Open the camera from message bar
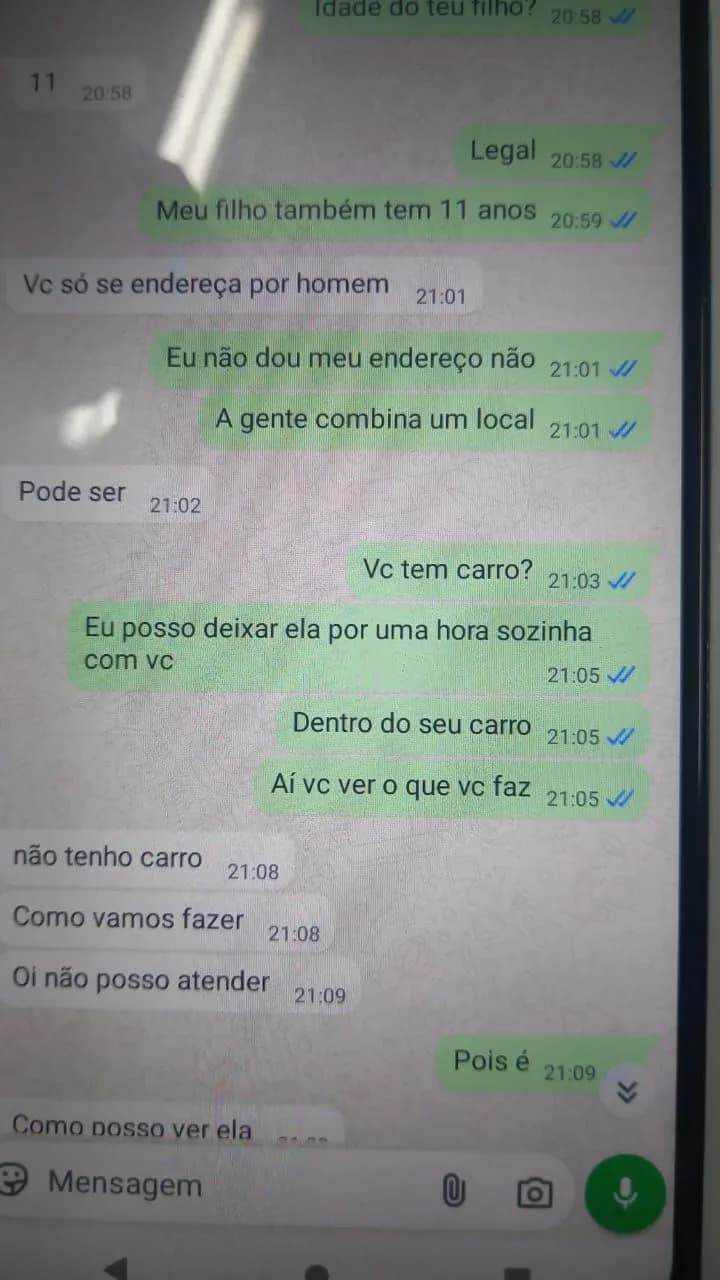 [x=535, y=1192]
